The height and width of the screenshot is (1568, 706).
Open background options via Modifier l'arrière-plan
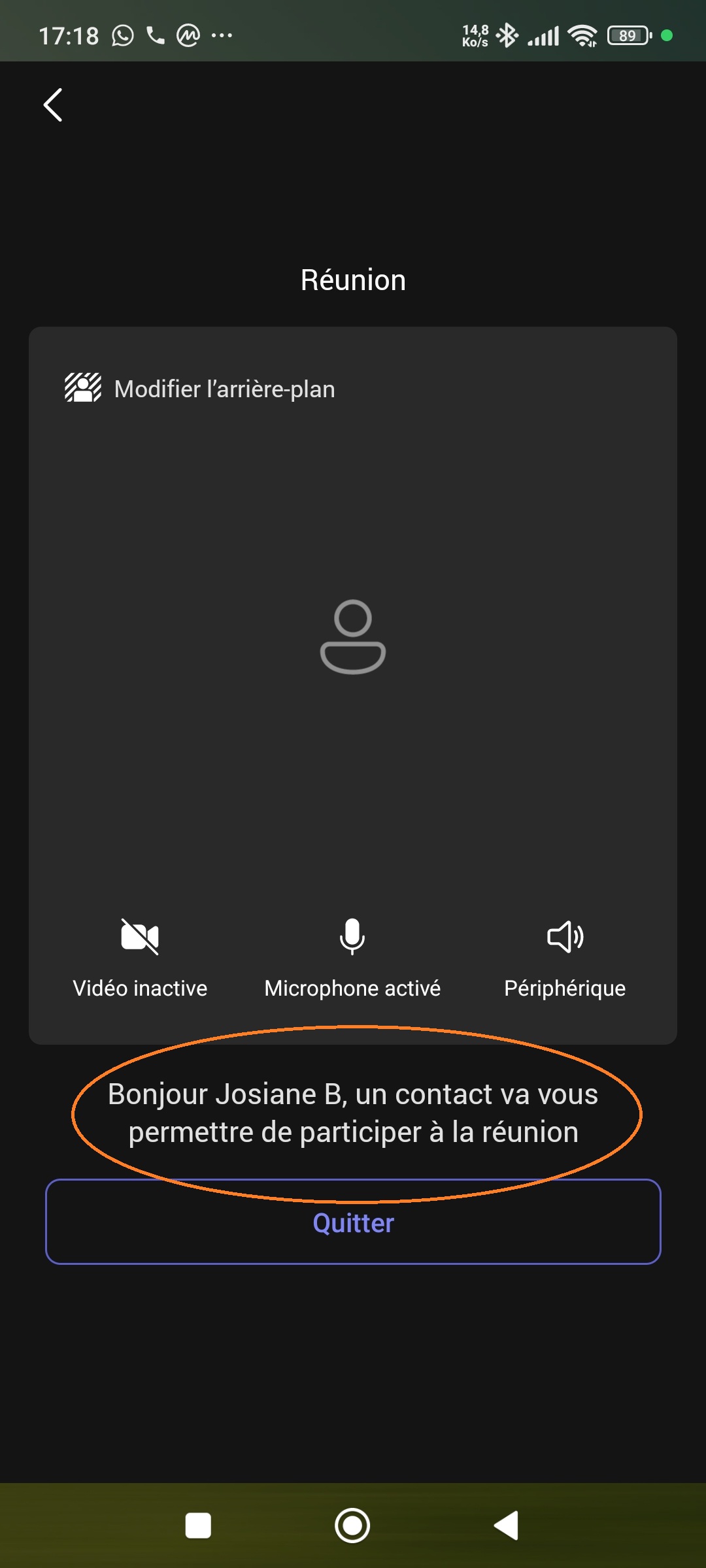point(224,388)
